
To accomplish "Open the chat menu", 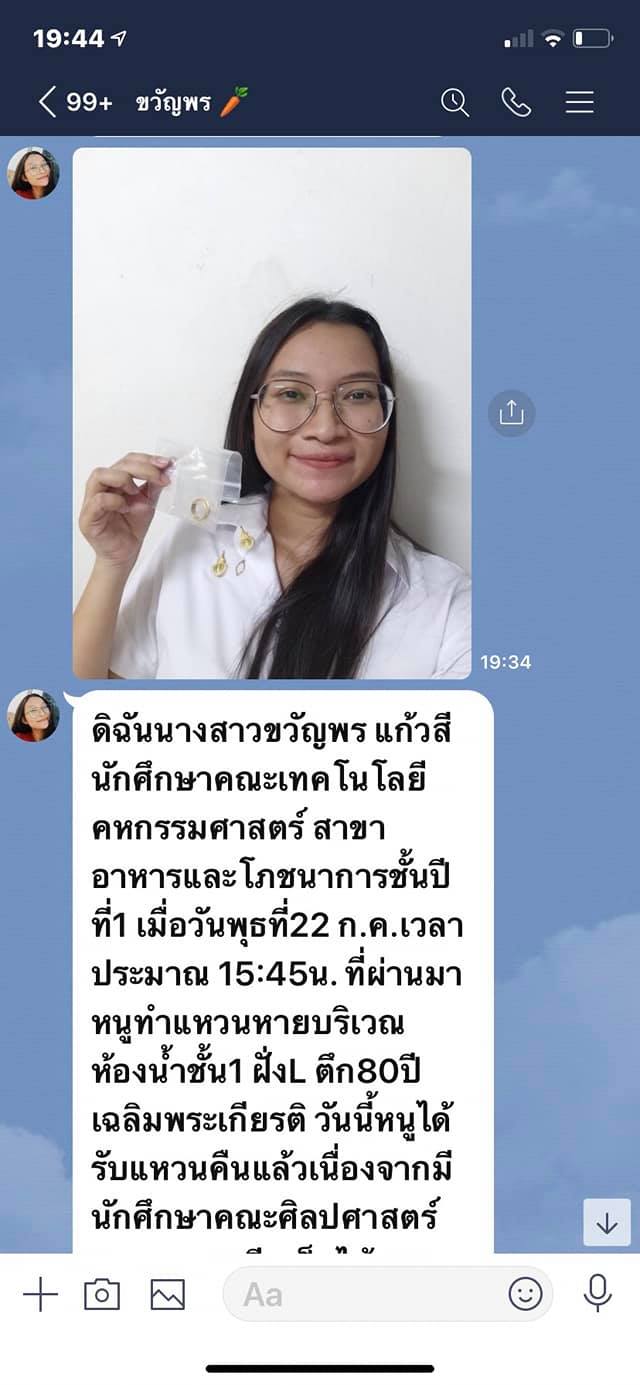I will click(x=580, y=102).
